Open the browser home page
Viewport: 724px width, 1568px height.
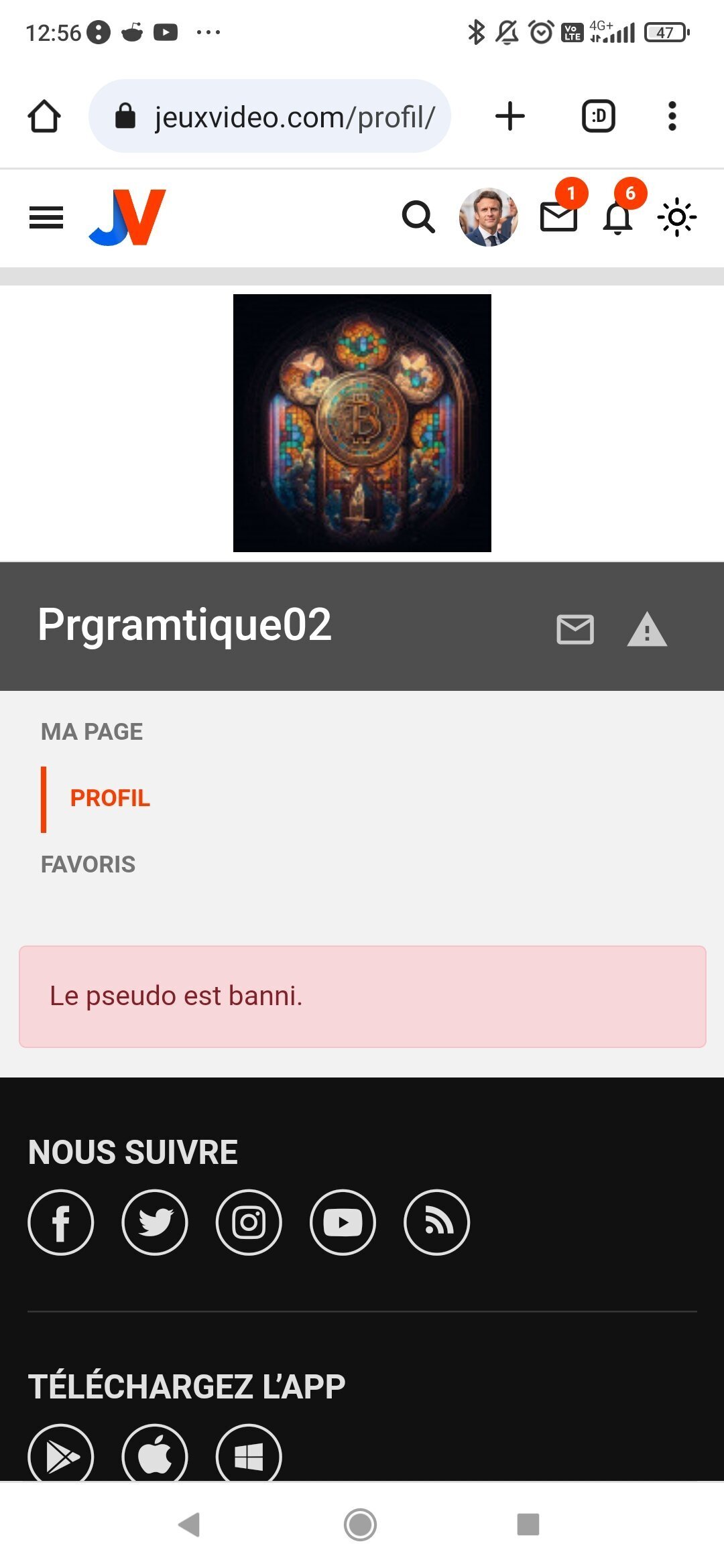[x=44, y=117]
